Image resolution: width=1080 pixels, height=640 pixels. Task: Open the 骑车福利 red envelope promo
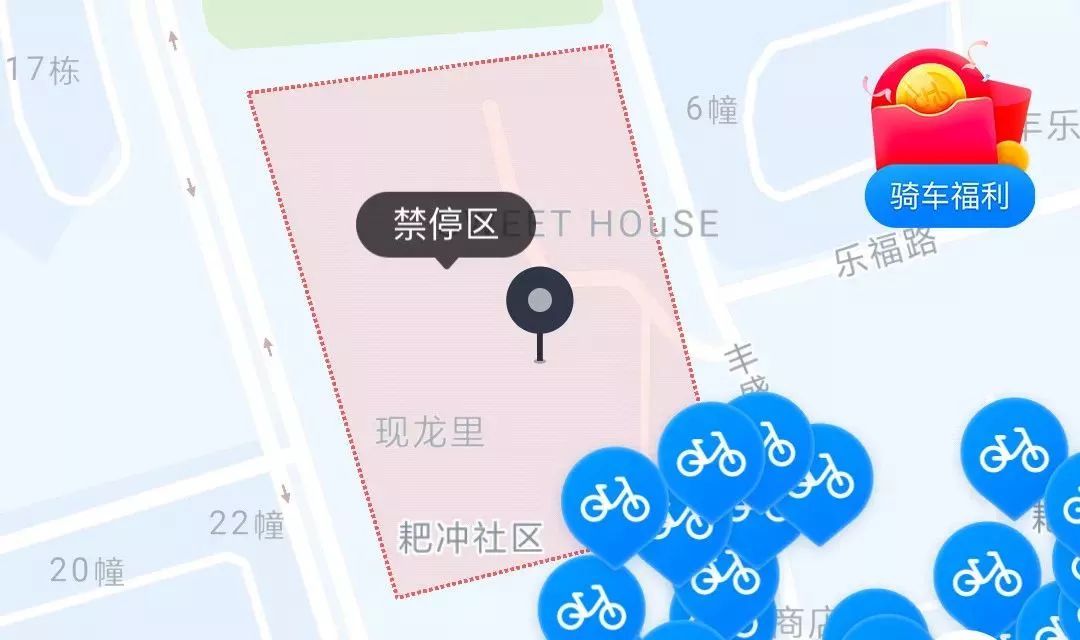949,140
